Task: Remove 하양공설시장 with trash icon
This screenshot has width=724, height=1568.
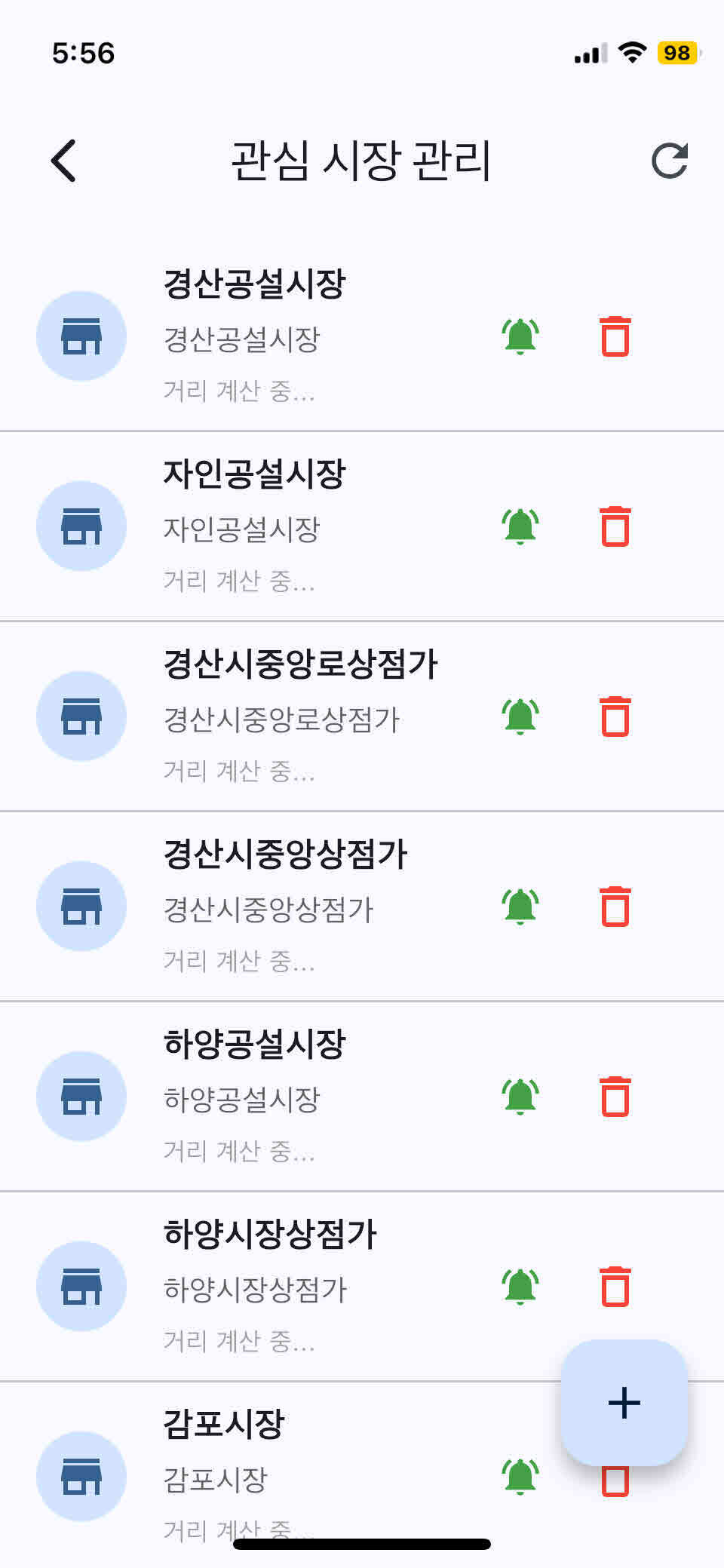Action: [615, 1097]
